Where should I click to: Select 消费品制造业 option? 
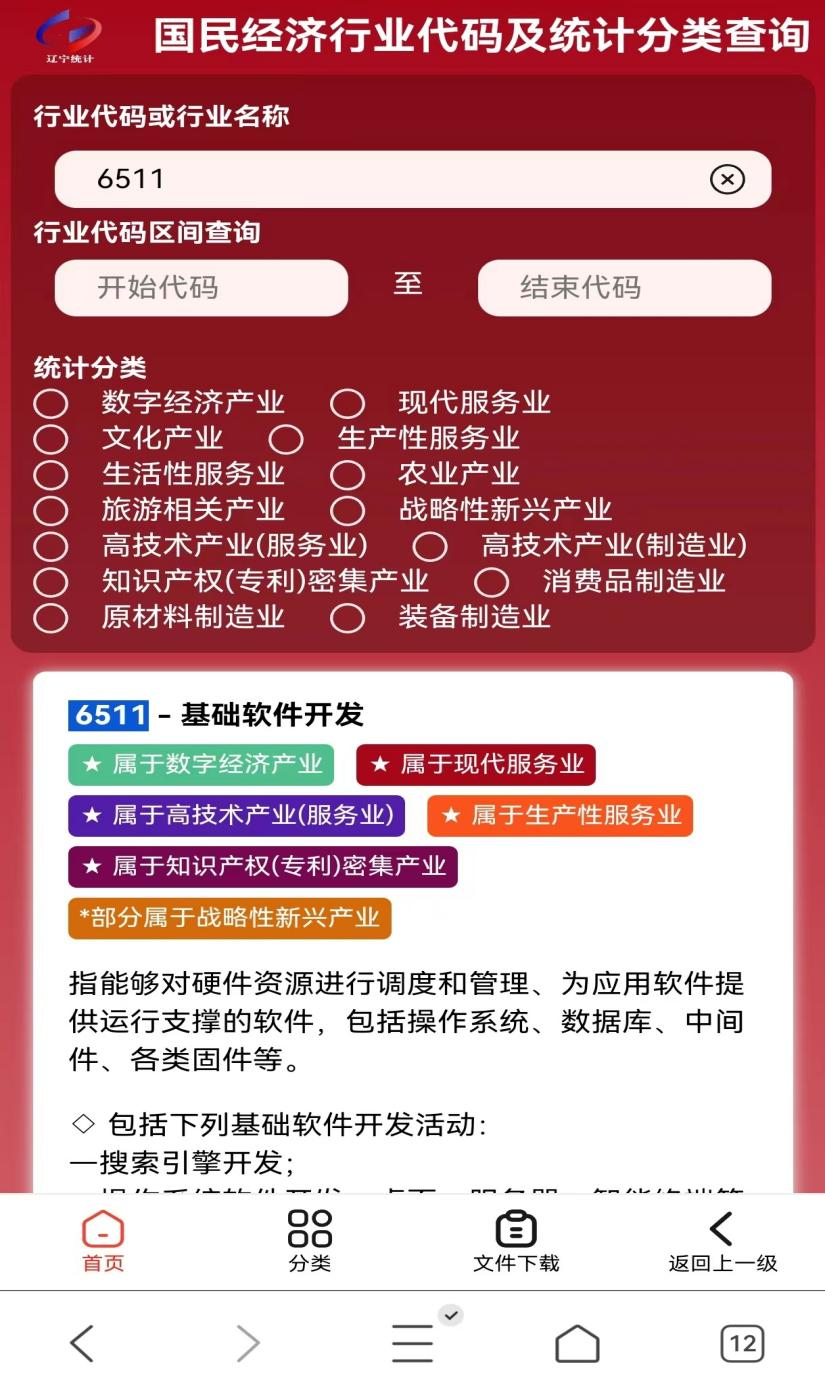[x=491, y=582]
